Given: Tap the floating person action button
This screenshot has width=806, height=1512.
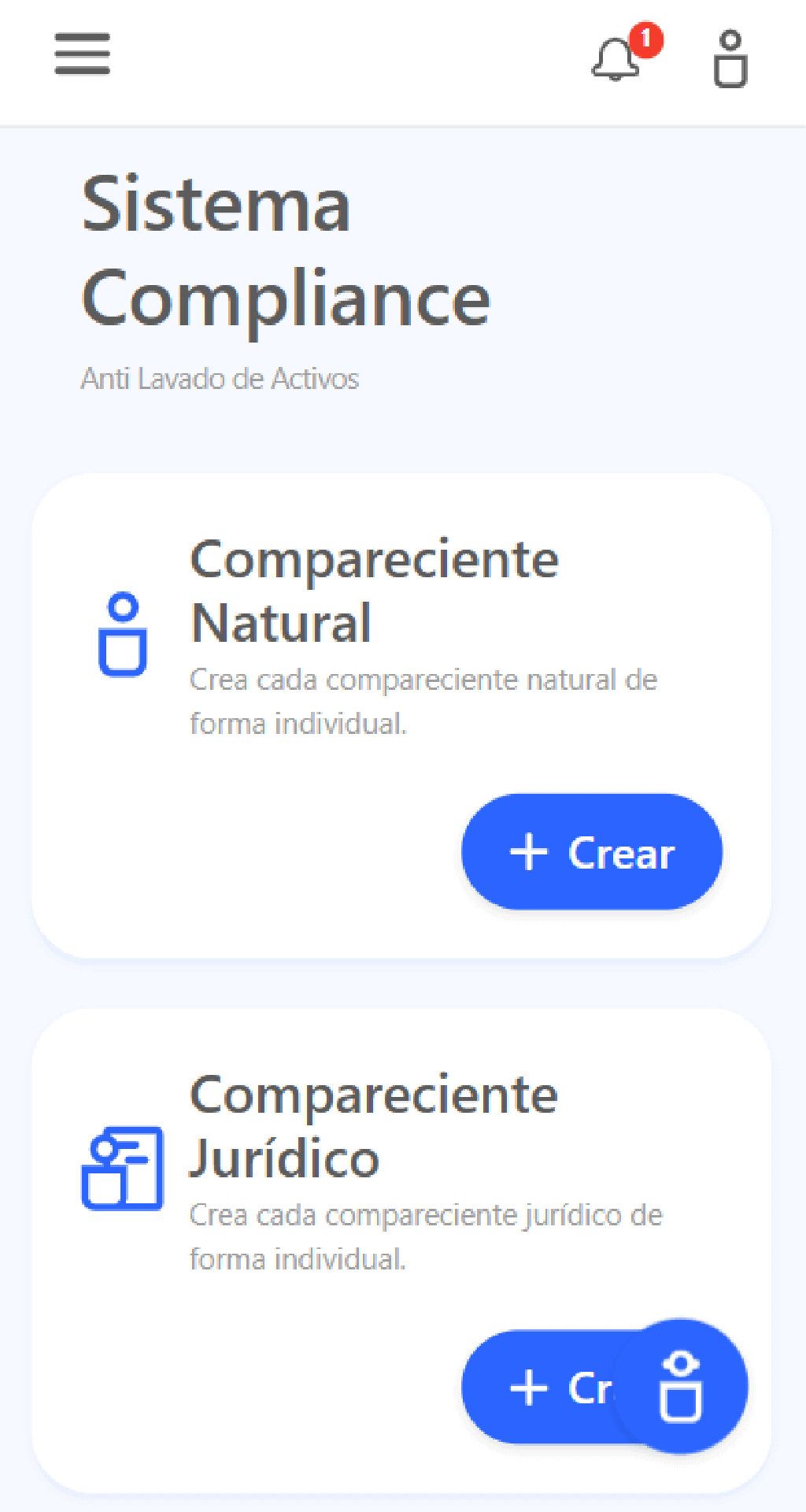Looking at the screenshot, I should coord(680,1387).
